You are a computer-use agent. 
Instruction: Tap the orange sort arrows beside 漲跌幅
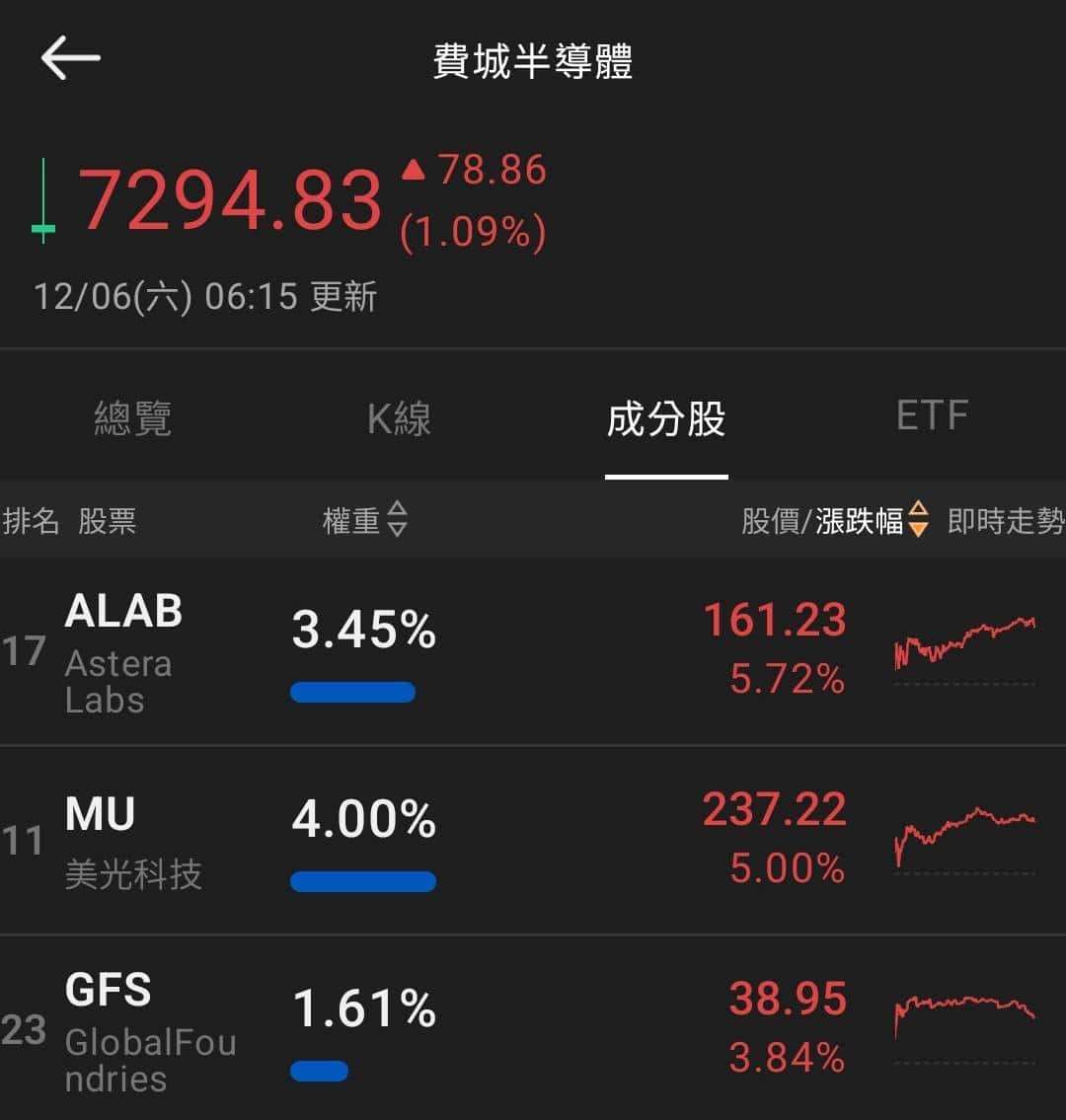click(x=918, y=522)
